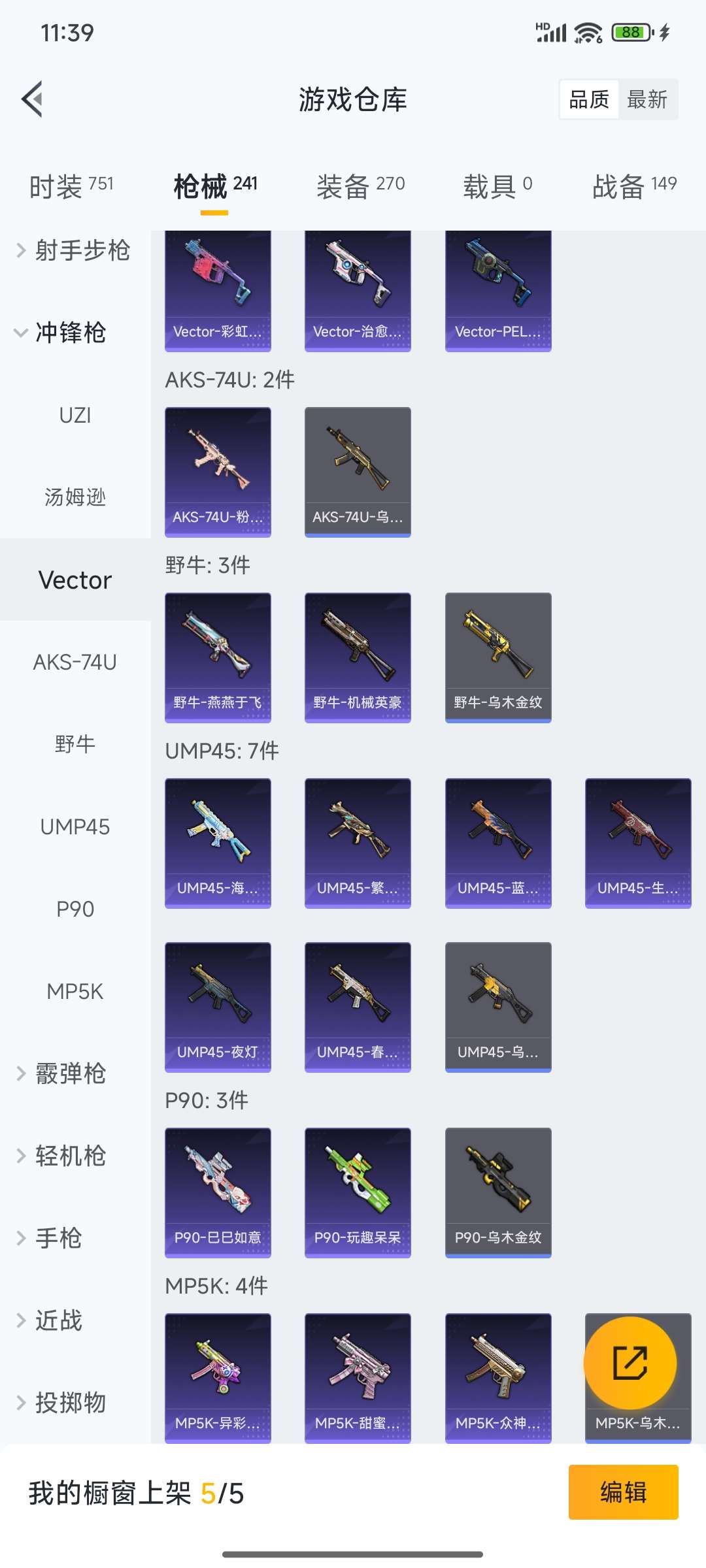Tap 编辑 to edit the showcase
Screen dimensions: 706x1568
tap(623, 1492)
